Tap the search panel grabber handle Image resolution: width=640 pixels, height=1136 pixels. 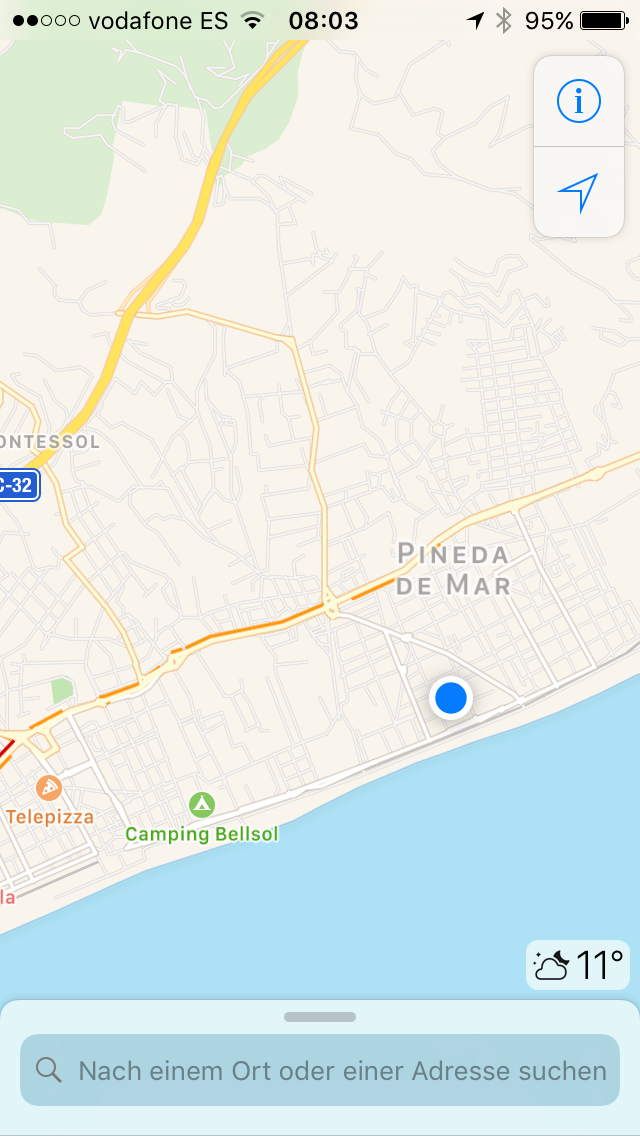pos(320,1017)
